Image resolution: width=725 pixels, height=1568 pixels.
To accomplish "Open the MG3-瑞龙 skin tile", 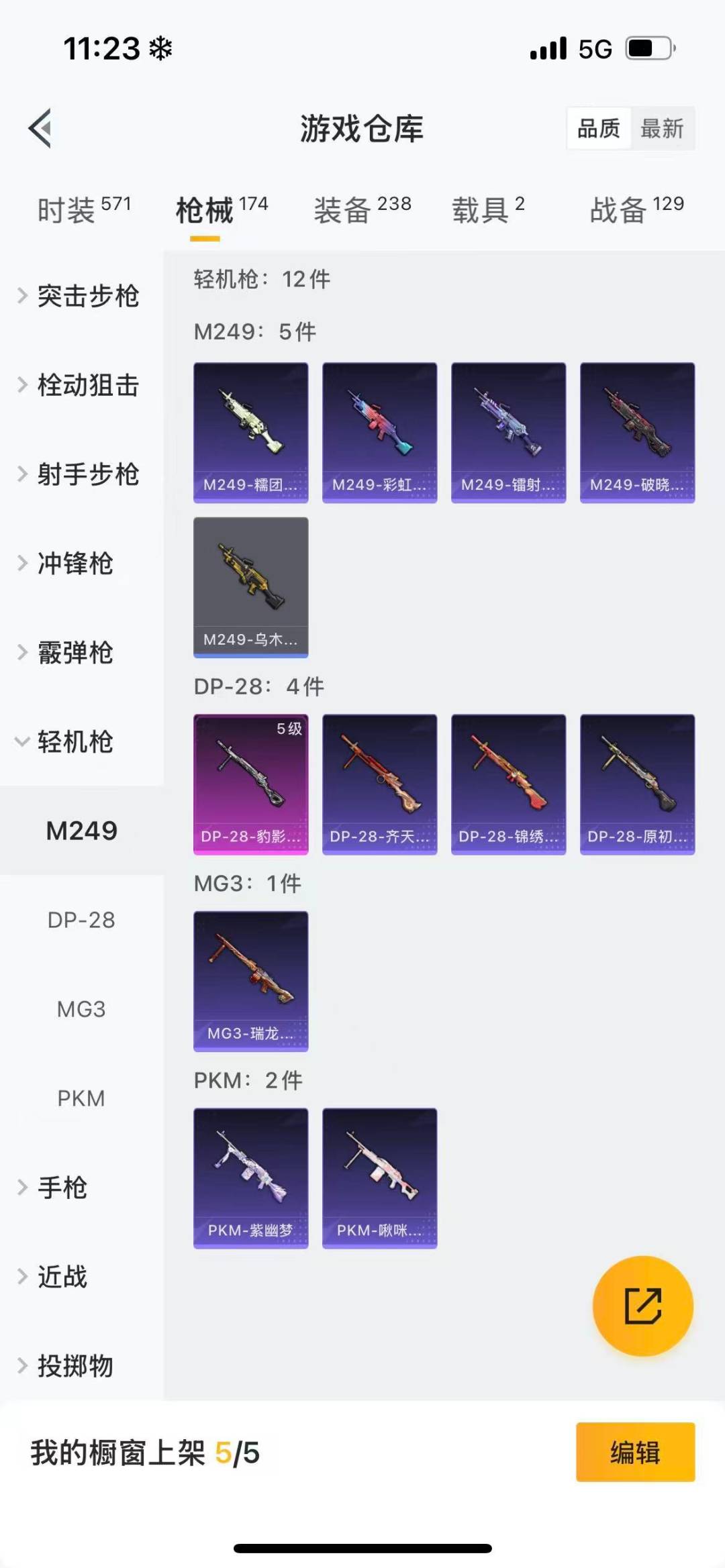I will click(x=250, y=981).
